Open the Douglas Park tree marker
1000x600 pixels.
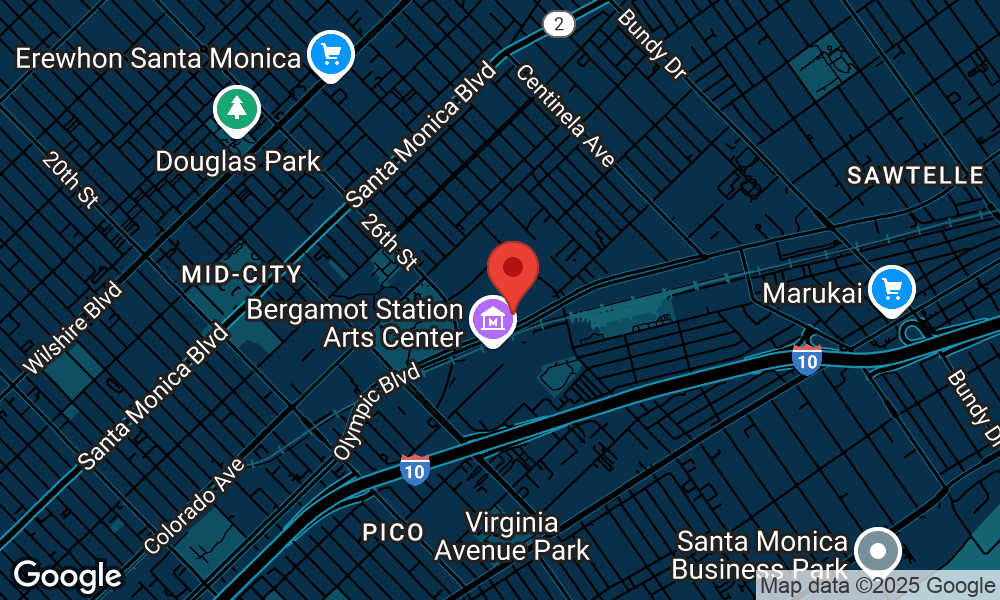[x=237, y=109]
